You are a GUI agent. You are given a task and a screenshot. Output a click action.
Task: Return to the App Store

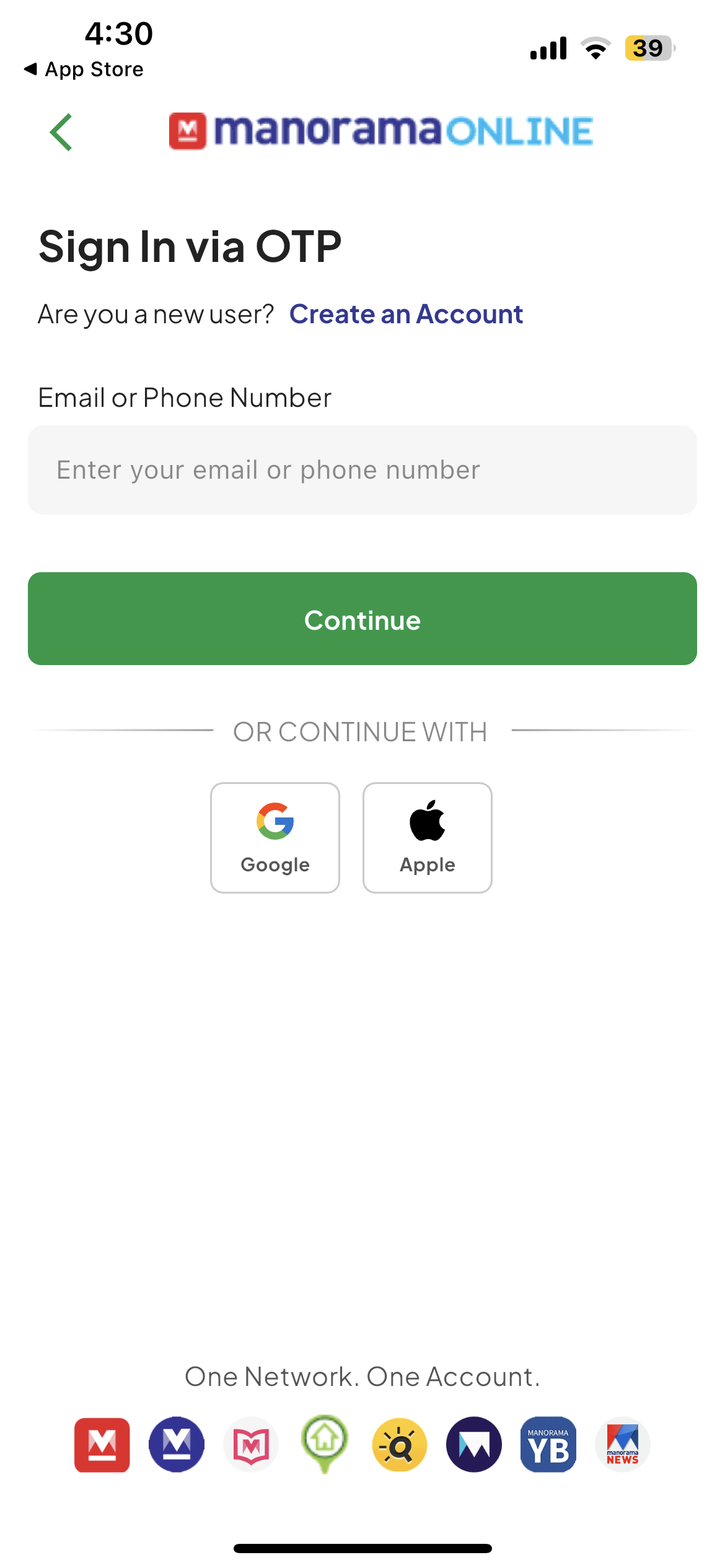(84, 69)
